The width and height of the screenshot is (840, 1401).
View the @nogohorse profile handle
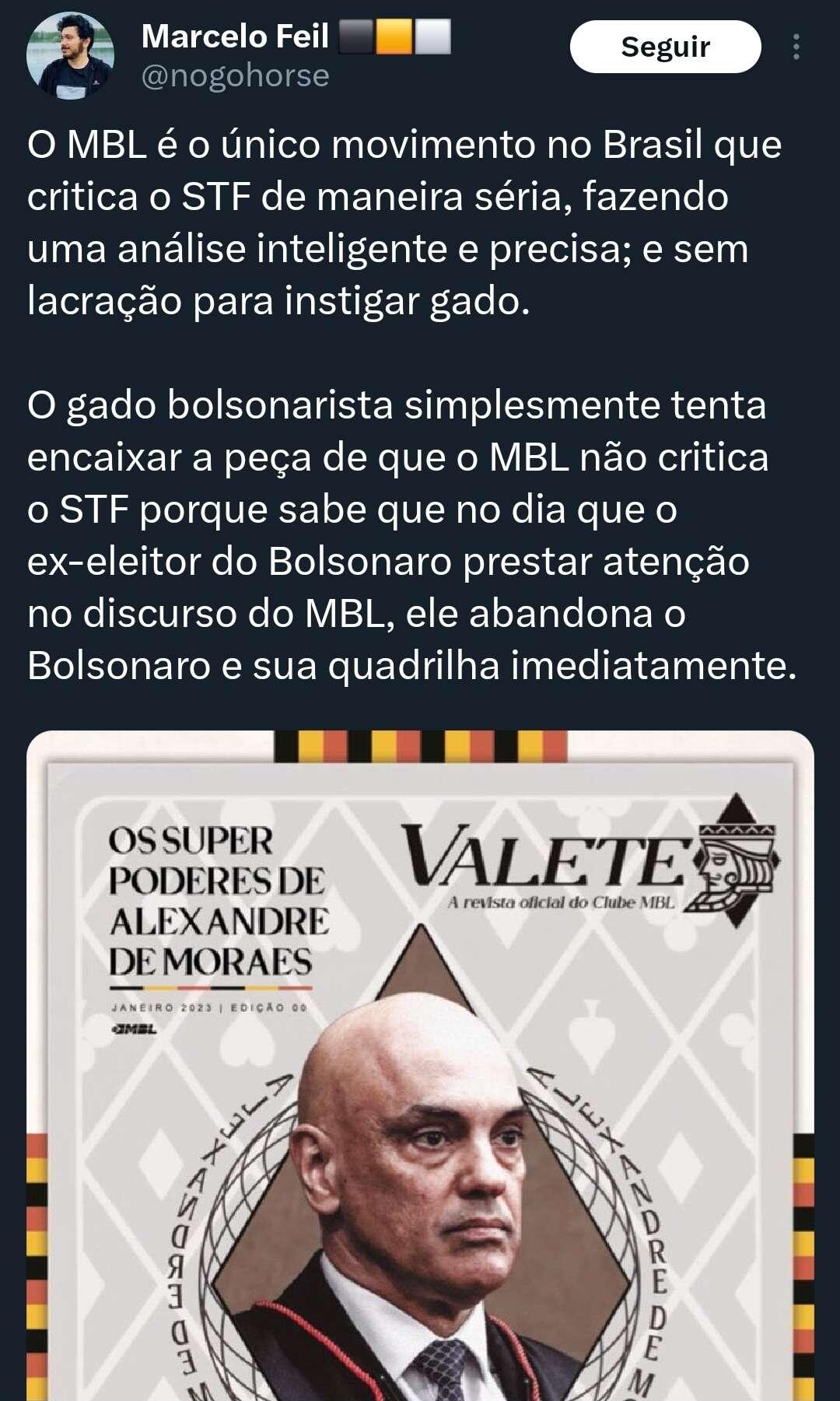(236, 76)
